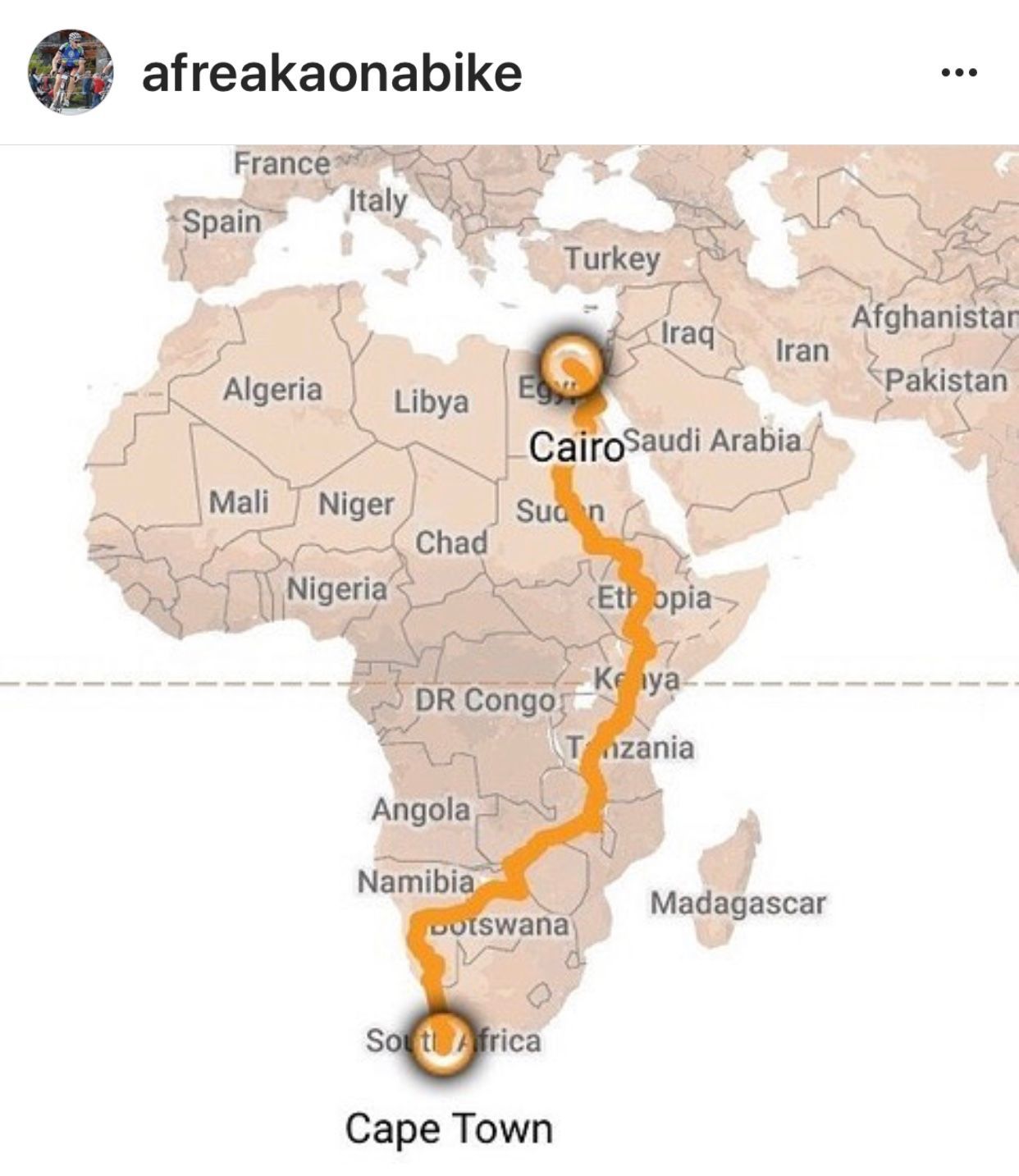Open afreakaonabike's profile picture
Viewport: 1019px width, 1176px height.
click(70, 72)
